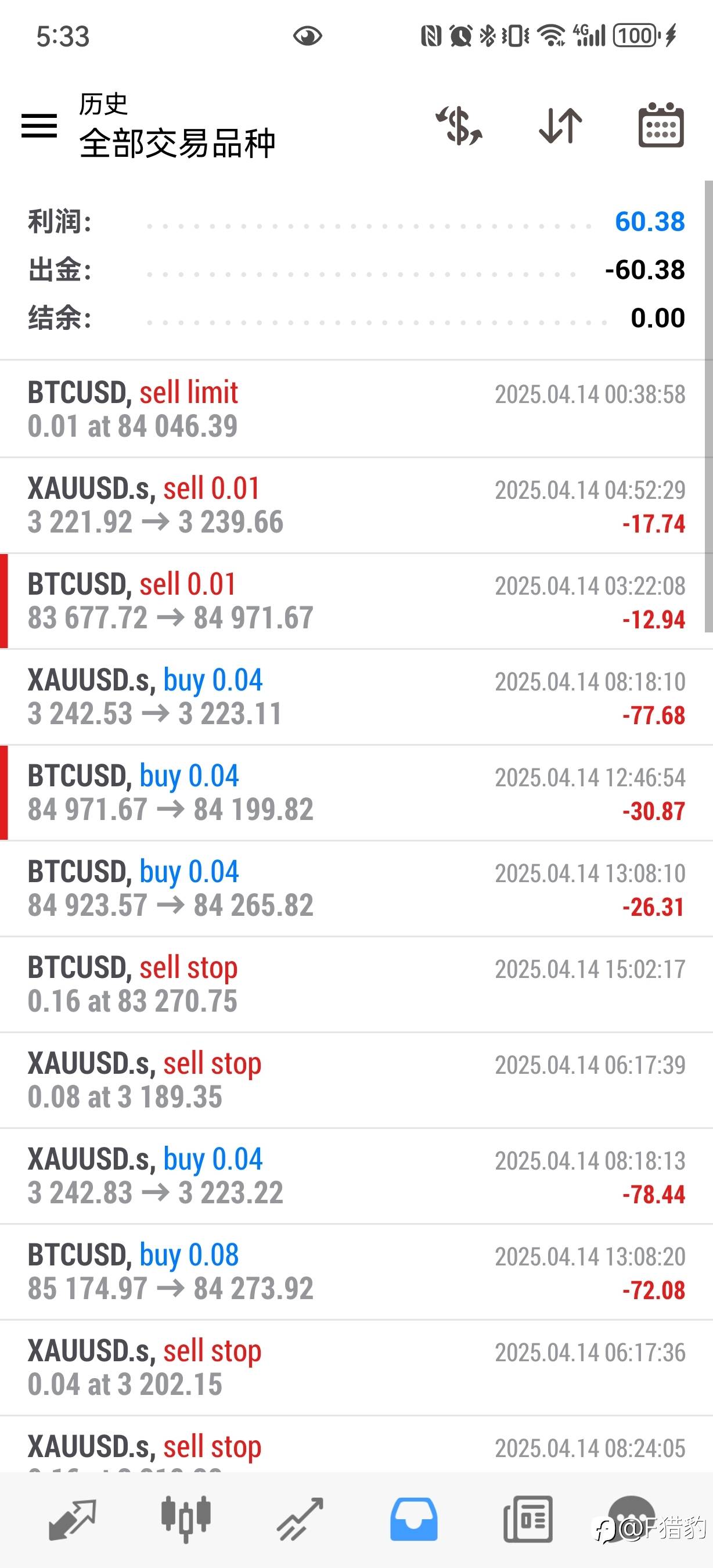Open BTCUSD buy 0.04 with -30.87
This screenshot has height=1568, width=713.
coord(356,793)
